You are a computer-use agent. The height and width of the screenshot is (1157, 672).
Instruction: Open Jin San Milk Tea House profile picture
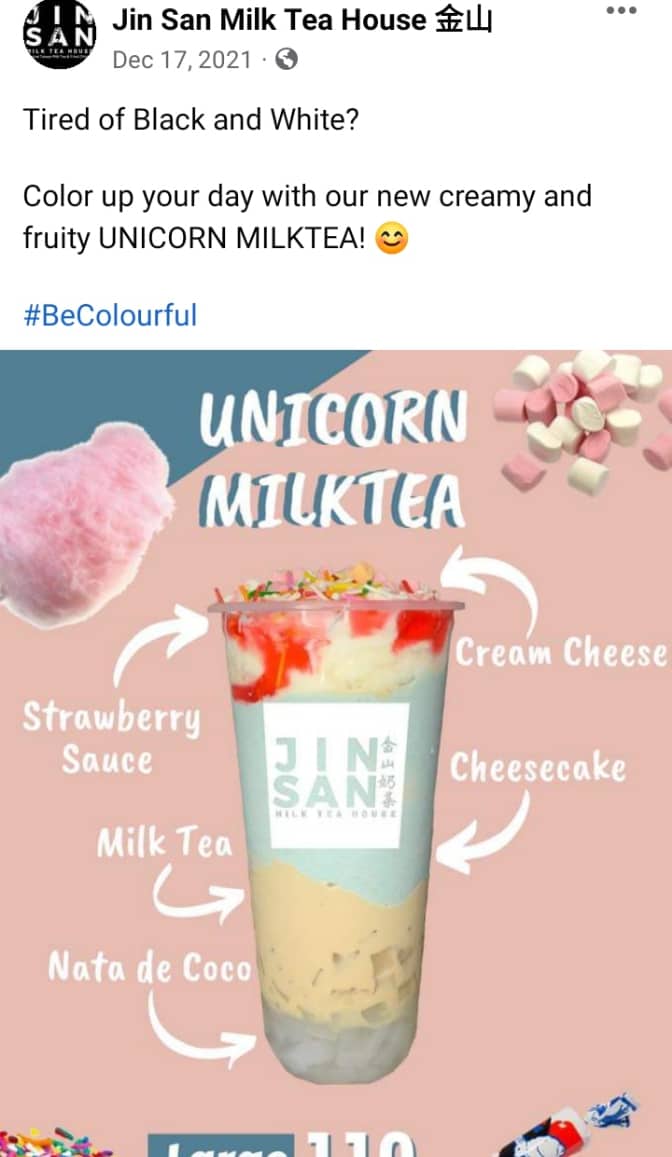(58, 33)
